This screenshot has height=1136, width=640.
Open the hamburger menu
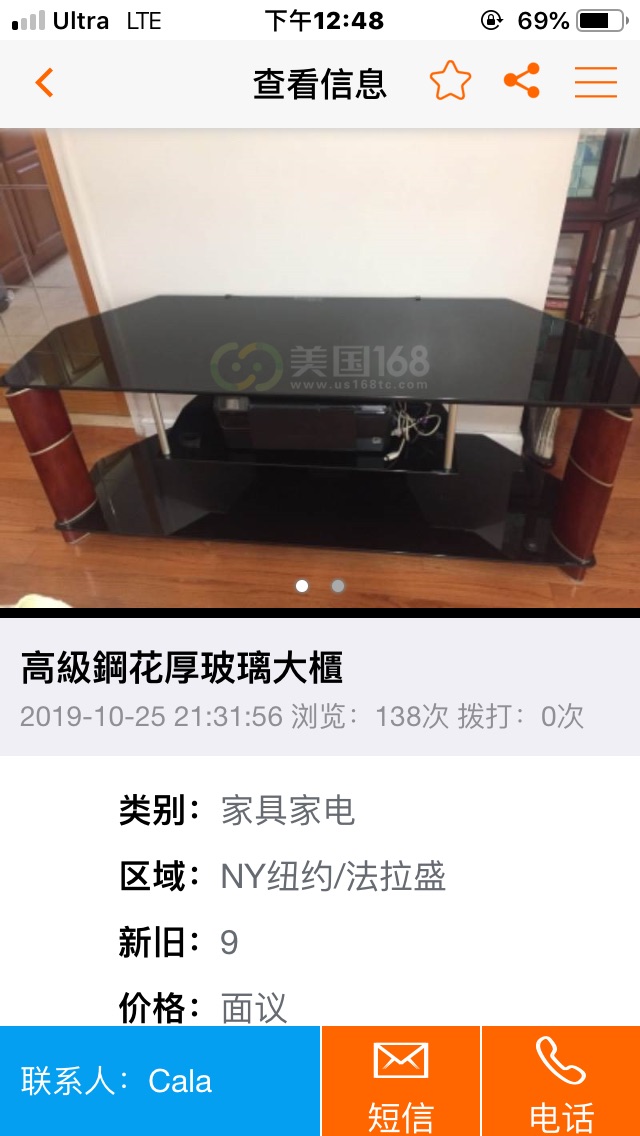point(596,82)
